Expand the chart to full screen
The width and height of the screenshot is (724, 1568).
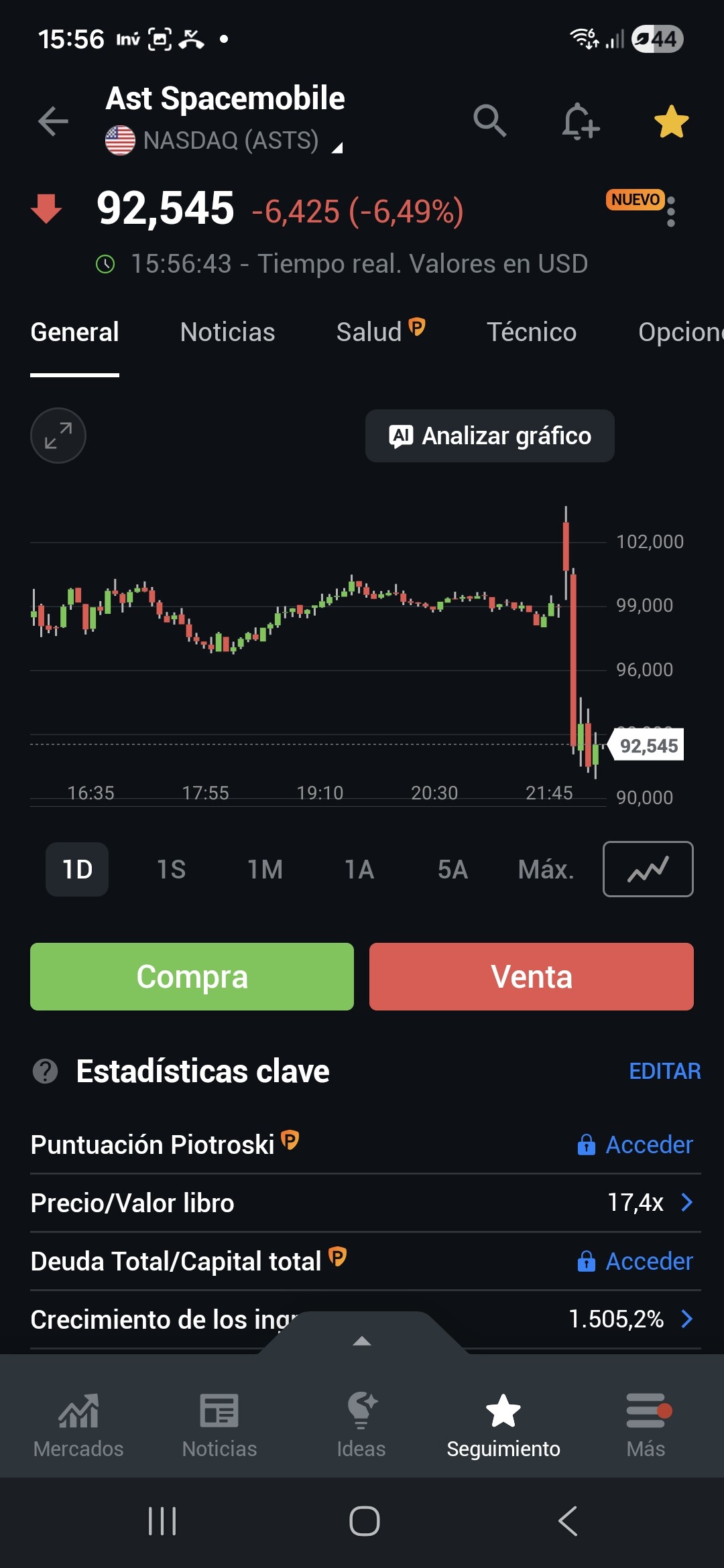coord(58,436)
